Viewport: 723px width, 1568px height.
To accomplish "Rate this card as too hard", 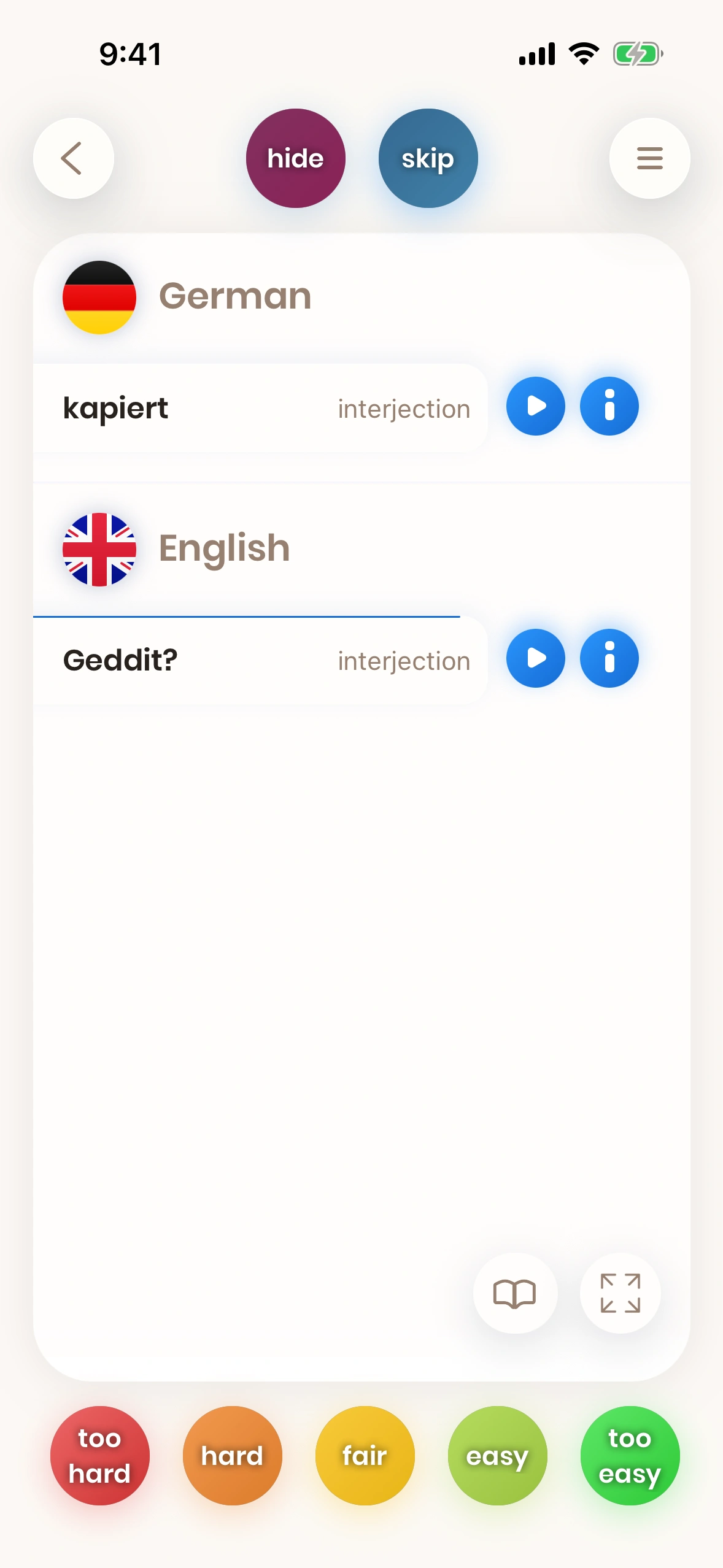I will [99, 1455].
